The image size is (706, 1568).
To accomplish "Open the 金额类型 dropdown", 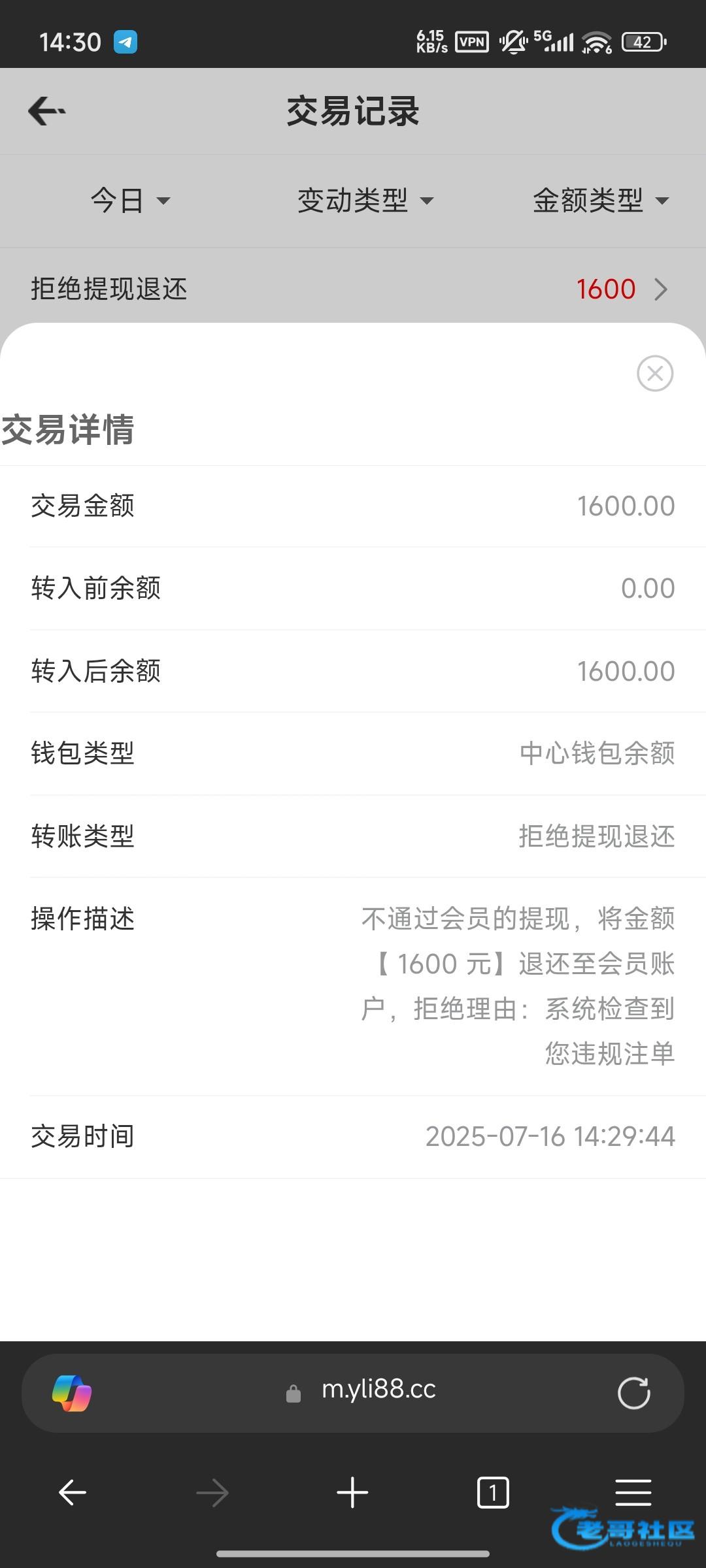I will point(601,200).
